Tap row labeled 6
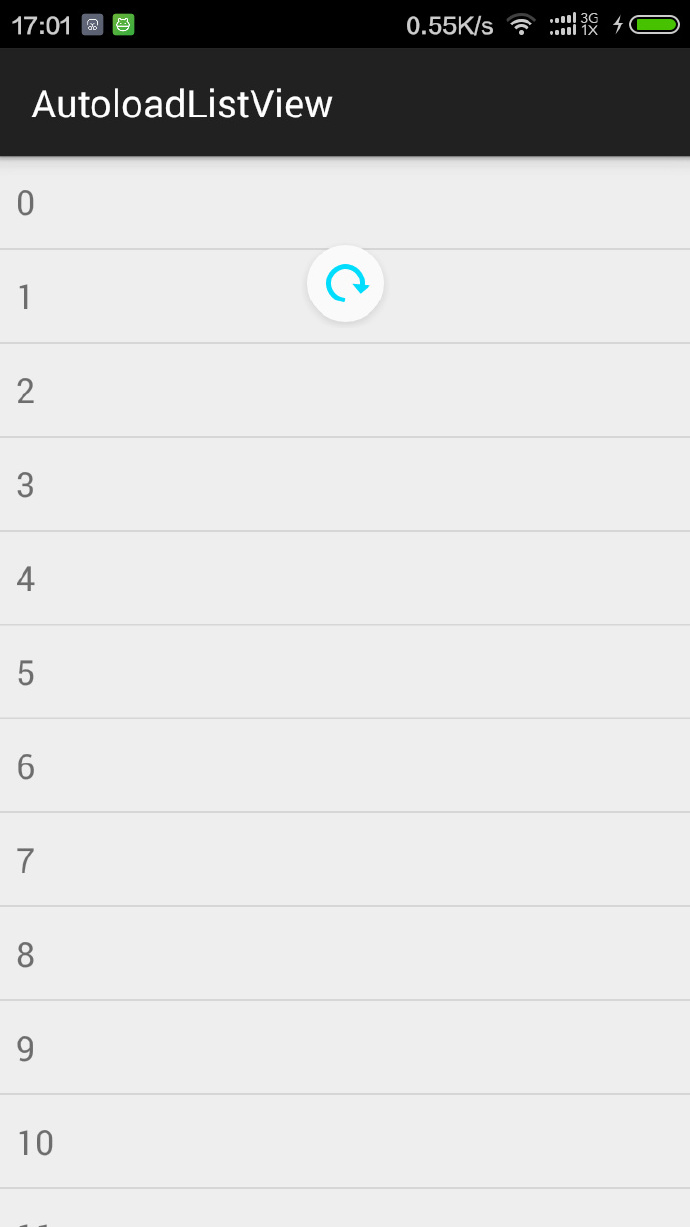The height and width of the screenshot is (1227, 690). (345, 765)
